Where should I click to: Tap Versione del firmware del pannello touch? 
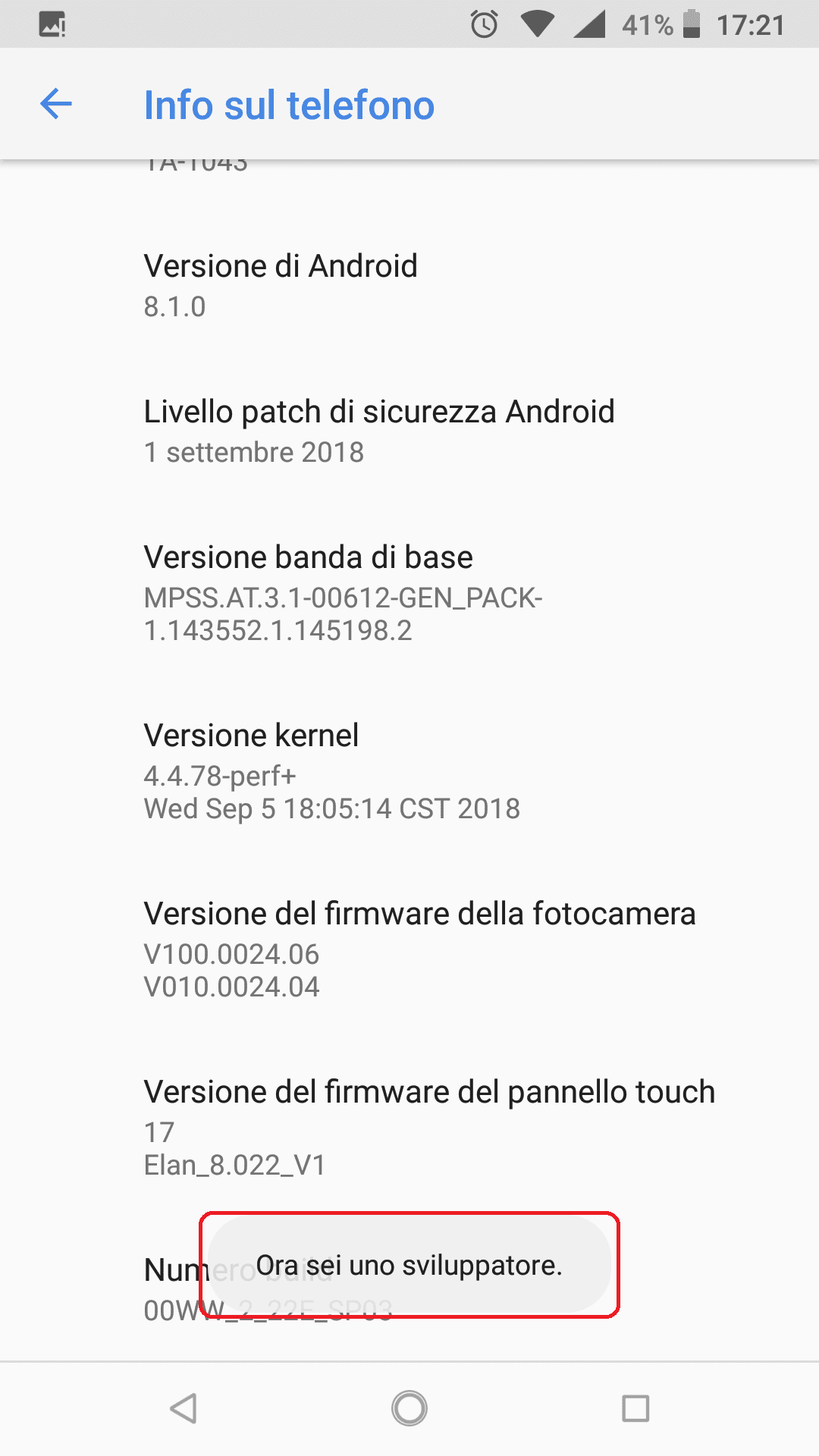(409, 1128)
